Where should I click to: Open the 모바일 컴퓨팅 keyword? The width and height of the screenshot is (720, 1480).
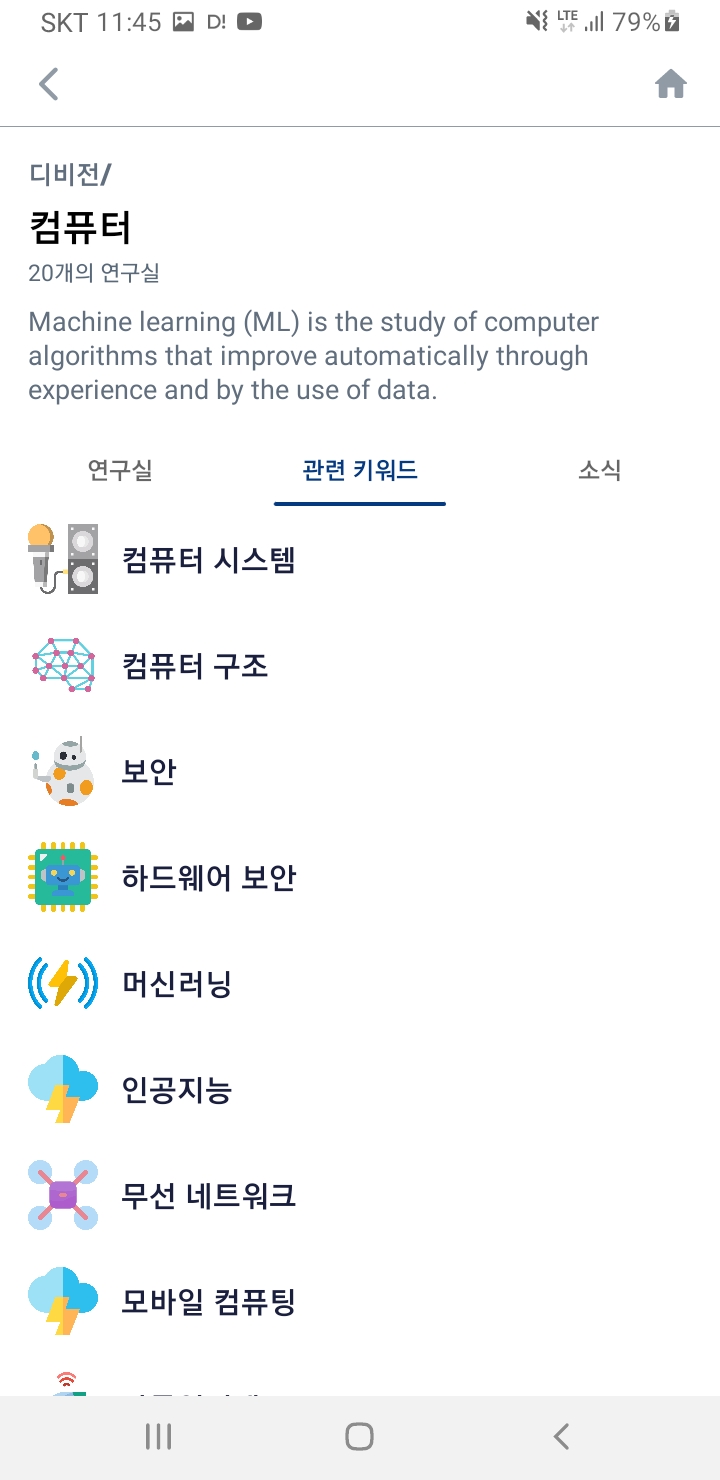[x=208, y=1302]
